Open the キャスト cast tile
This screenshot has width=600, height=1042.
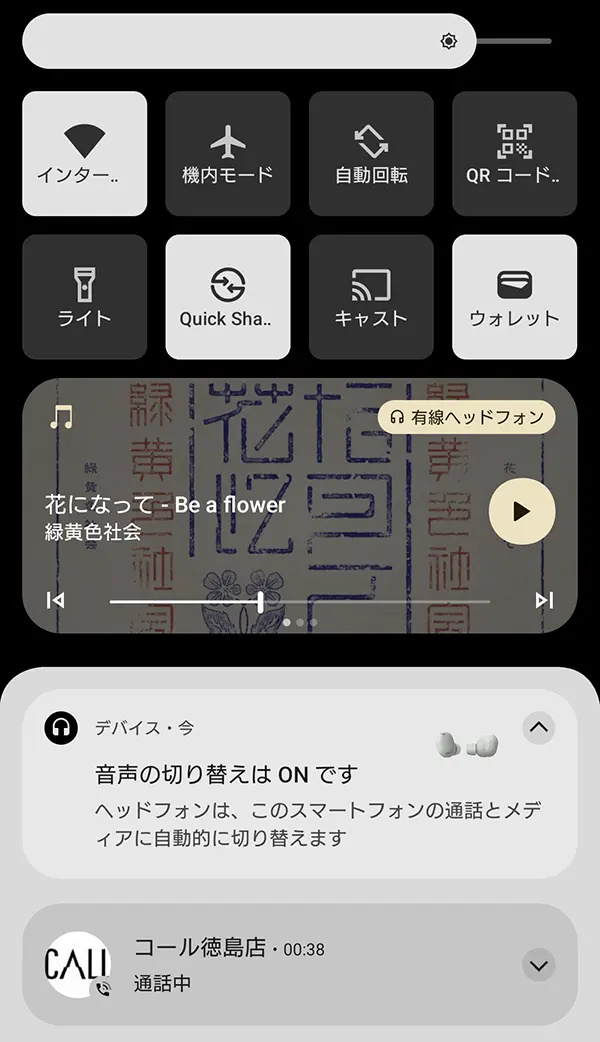tap(371, 297)
